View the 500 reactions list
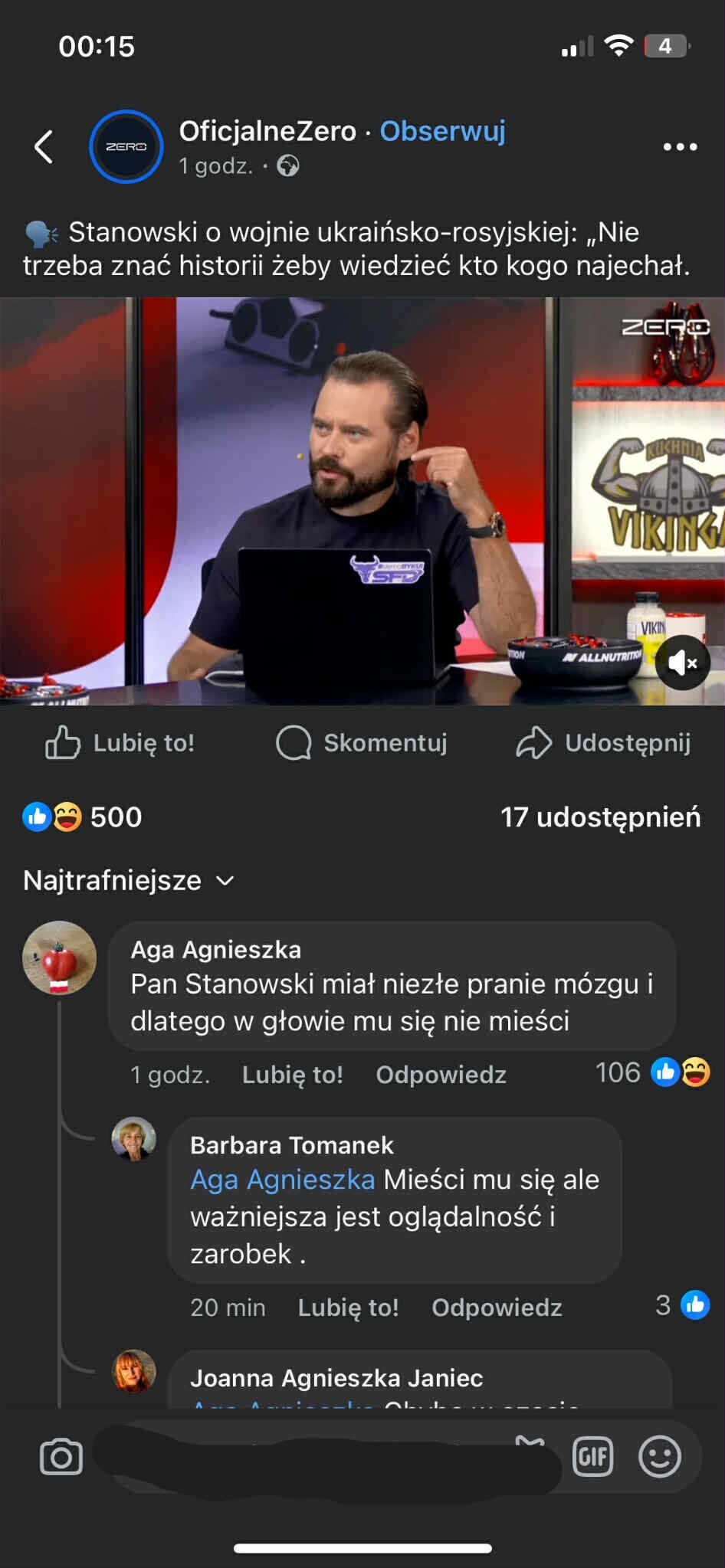Viewport: 725px width, 1568px height. (83, 817)
